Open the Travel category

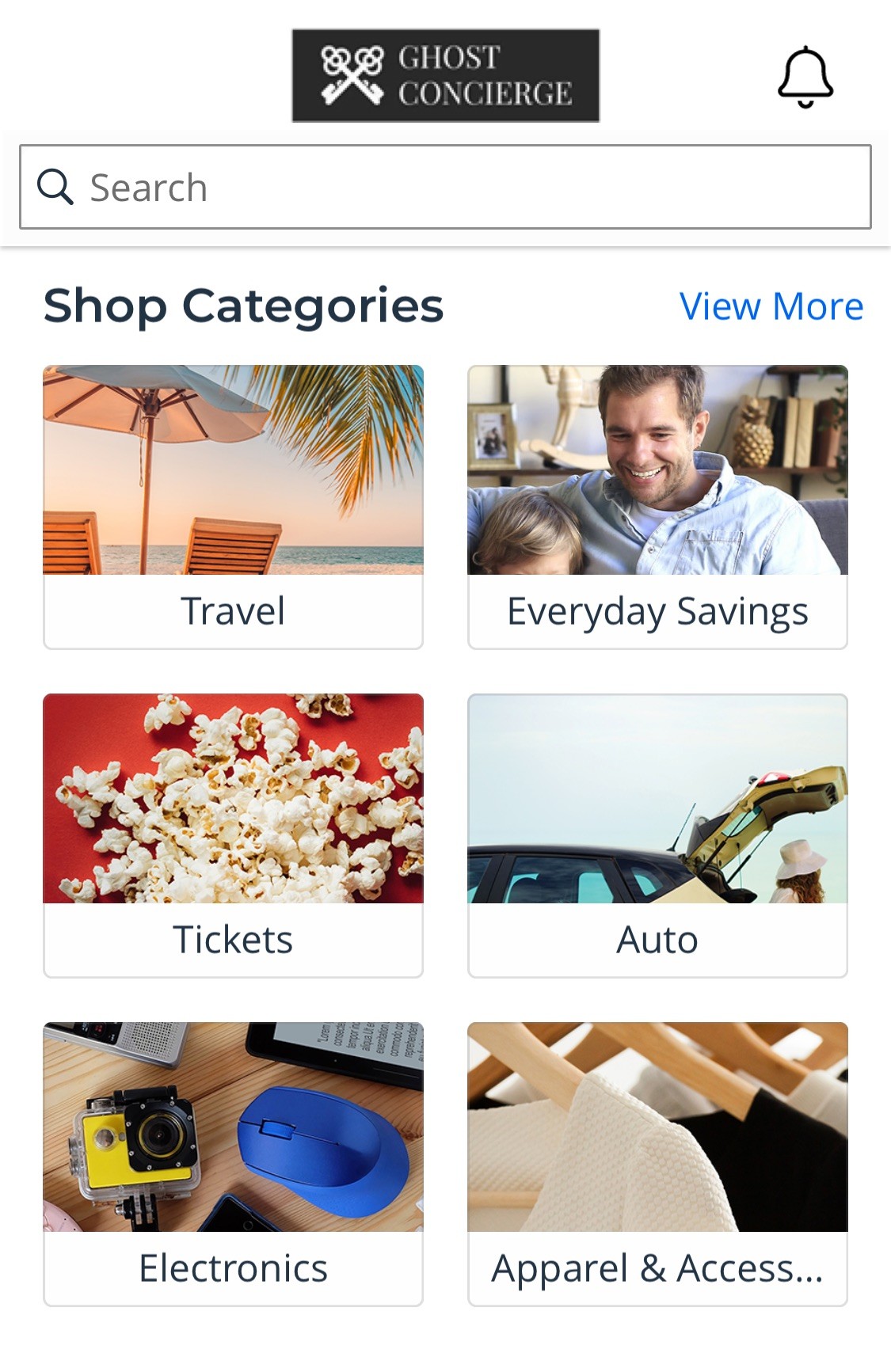(233, 507)
